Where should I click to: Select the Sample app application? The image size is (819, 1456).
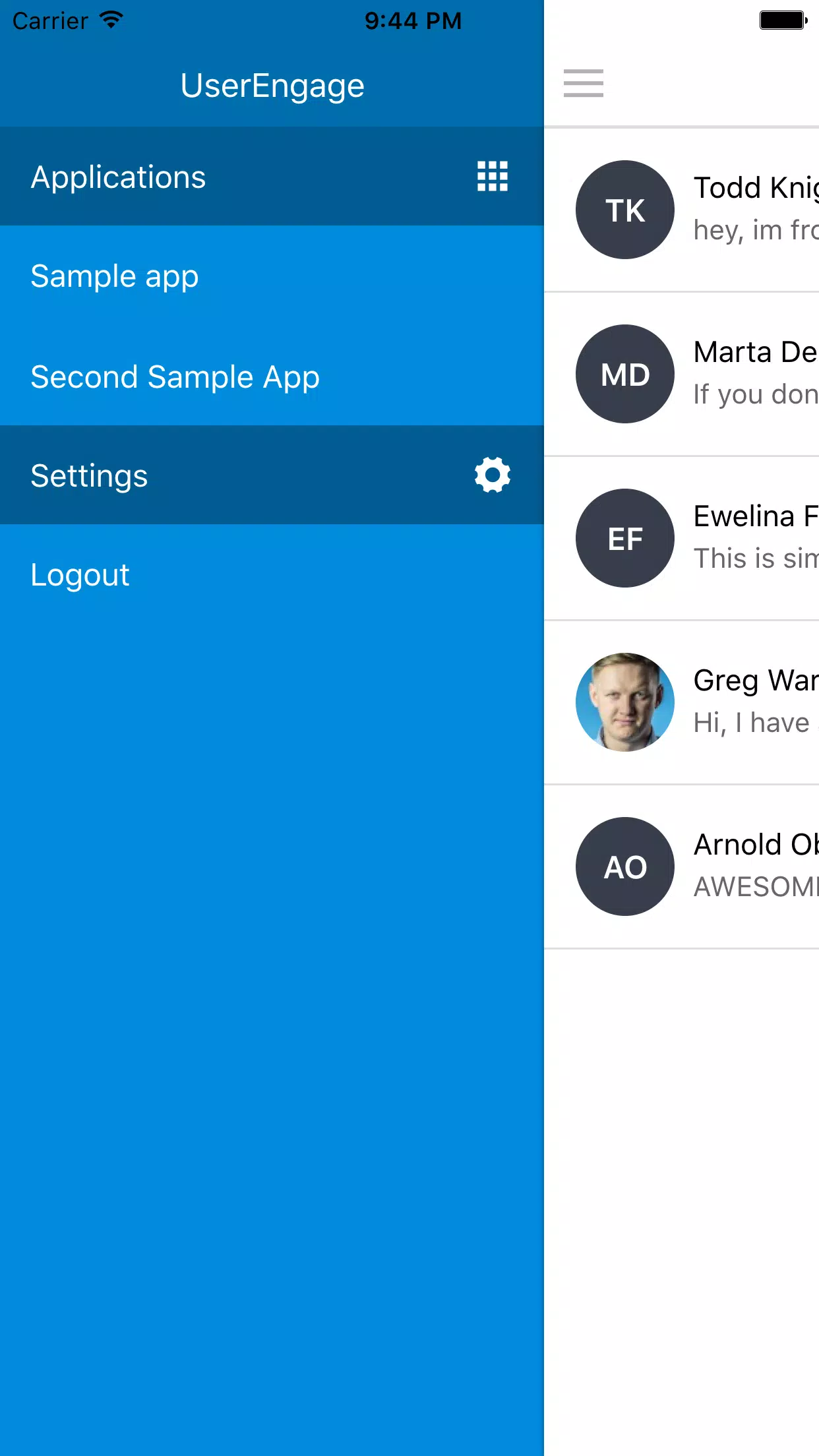[x=272, y=276]
